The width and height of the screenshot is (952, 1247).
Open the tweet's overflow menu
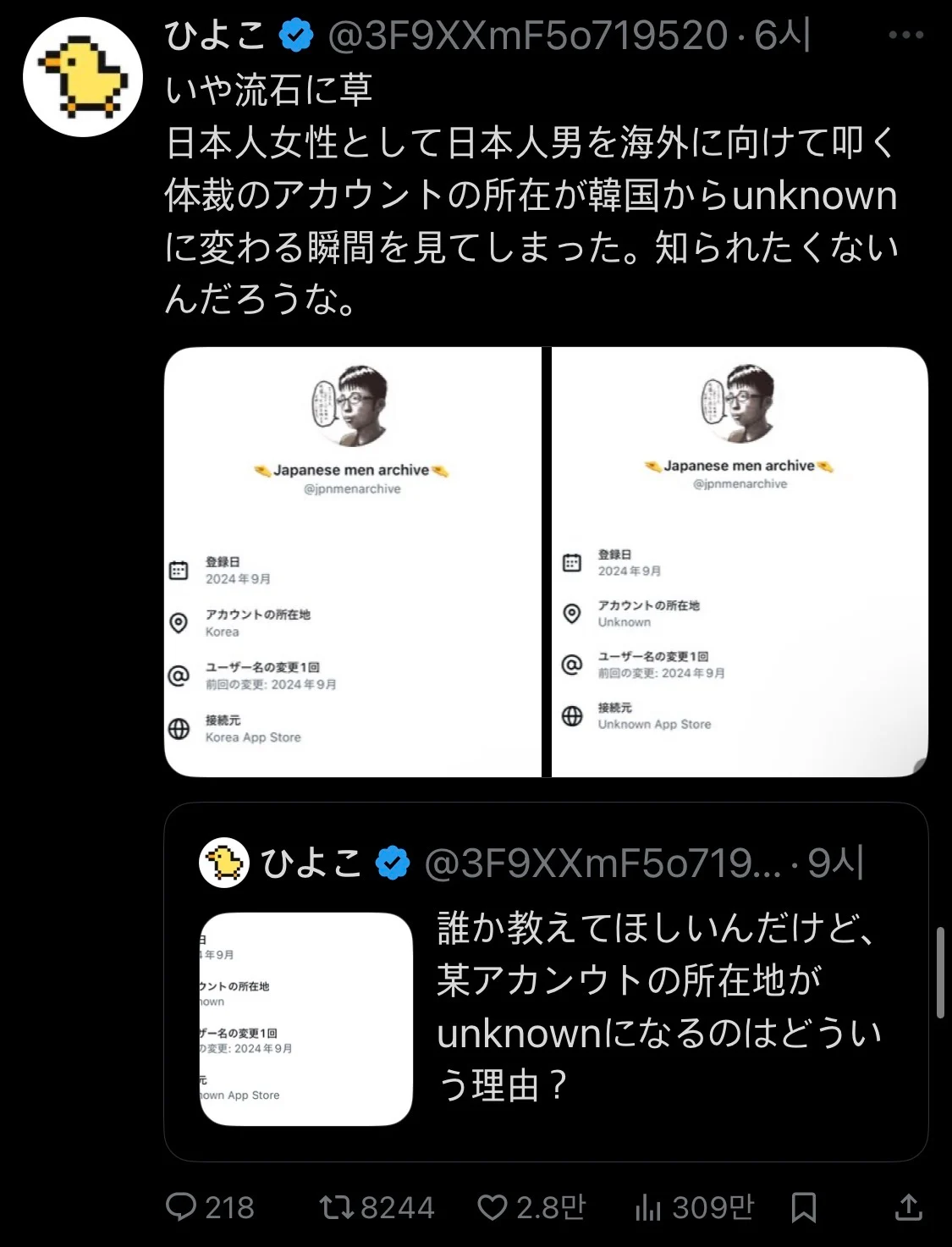click(905, 36)
